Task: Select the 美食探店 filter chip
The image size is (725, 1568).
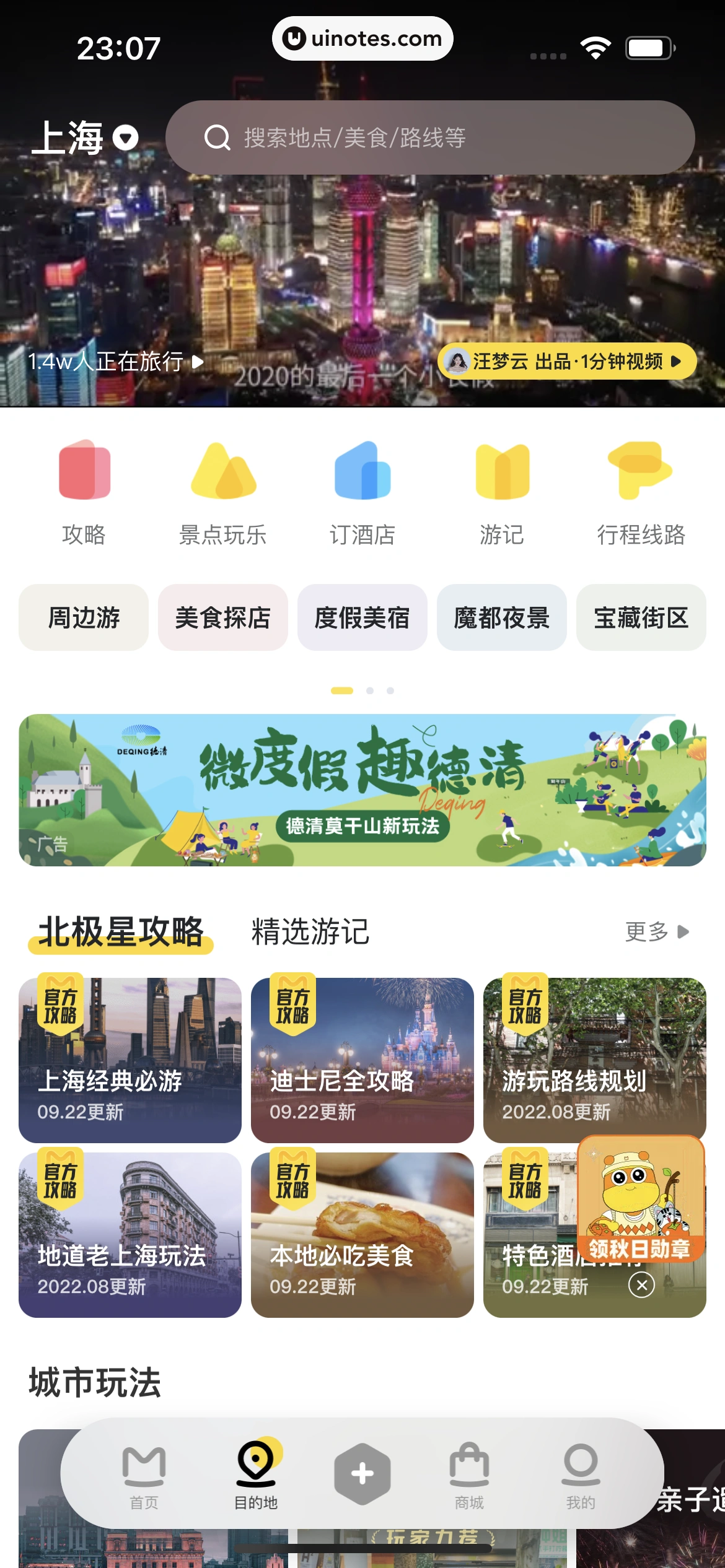Action: click(x=222, y=618)
